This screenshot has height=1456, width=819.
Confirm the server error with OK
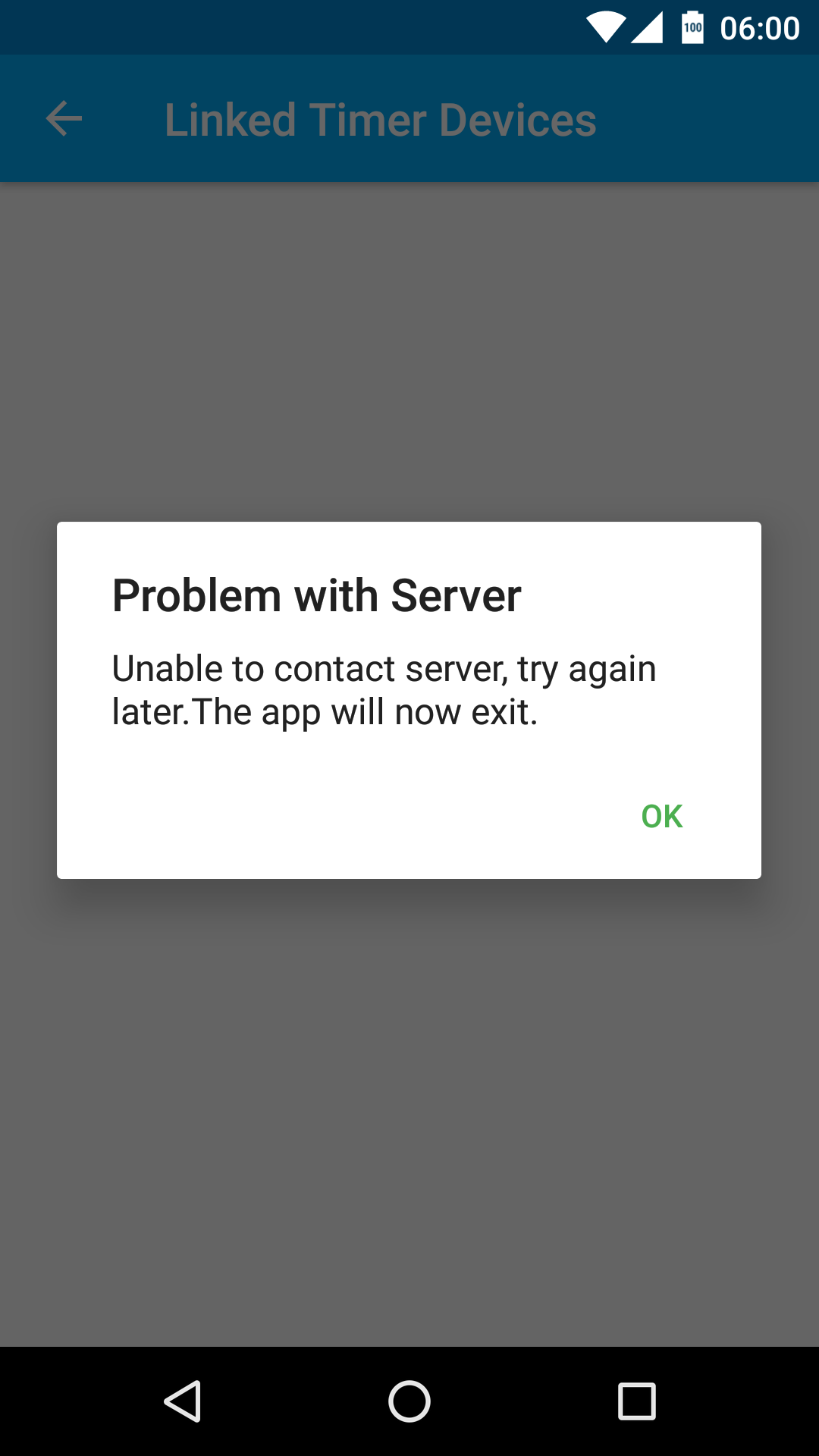pyautogui.click(x=661, y=817)
